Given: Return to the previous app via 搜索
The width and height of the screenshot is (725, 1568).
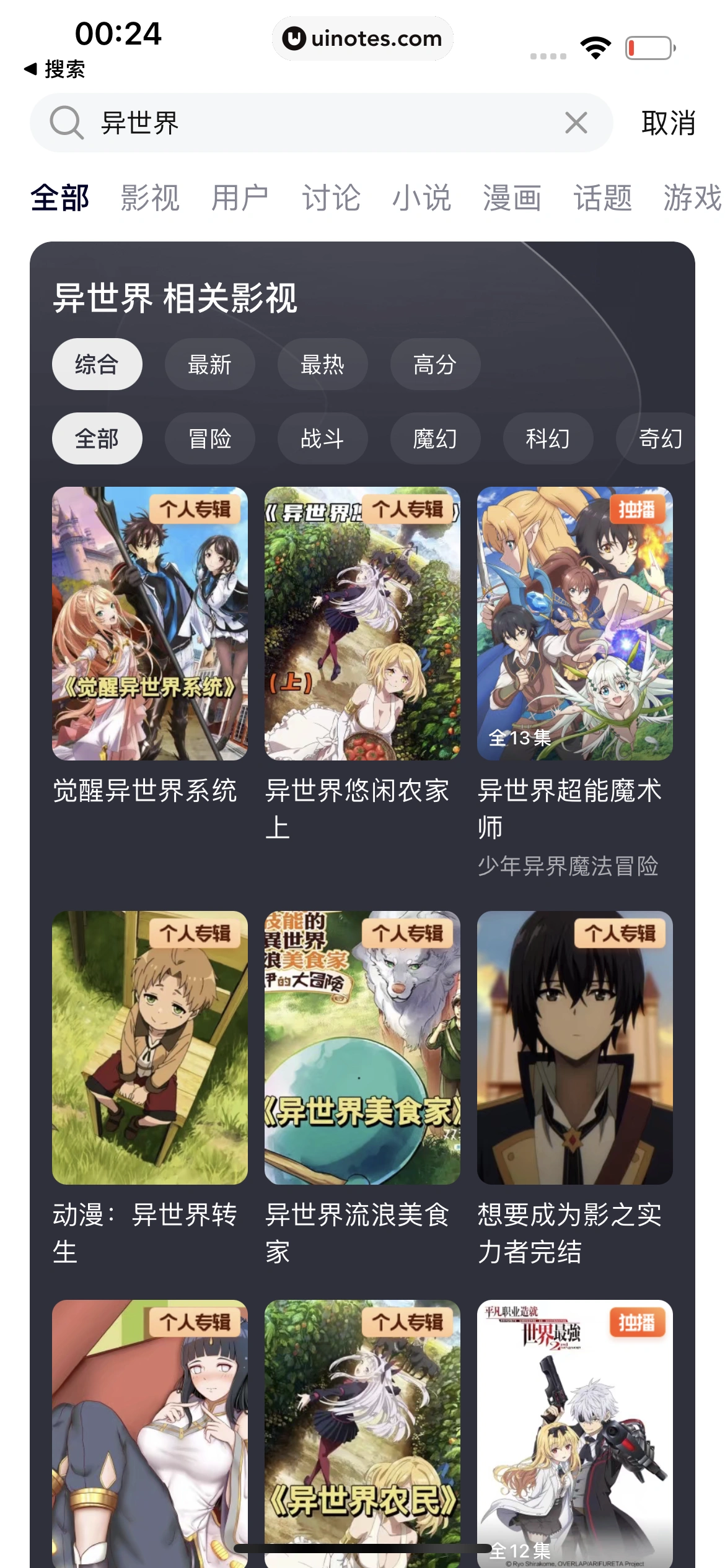Looking at the screenshot, I should [55, 69].
